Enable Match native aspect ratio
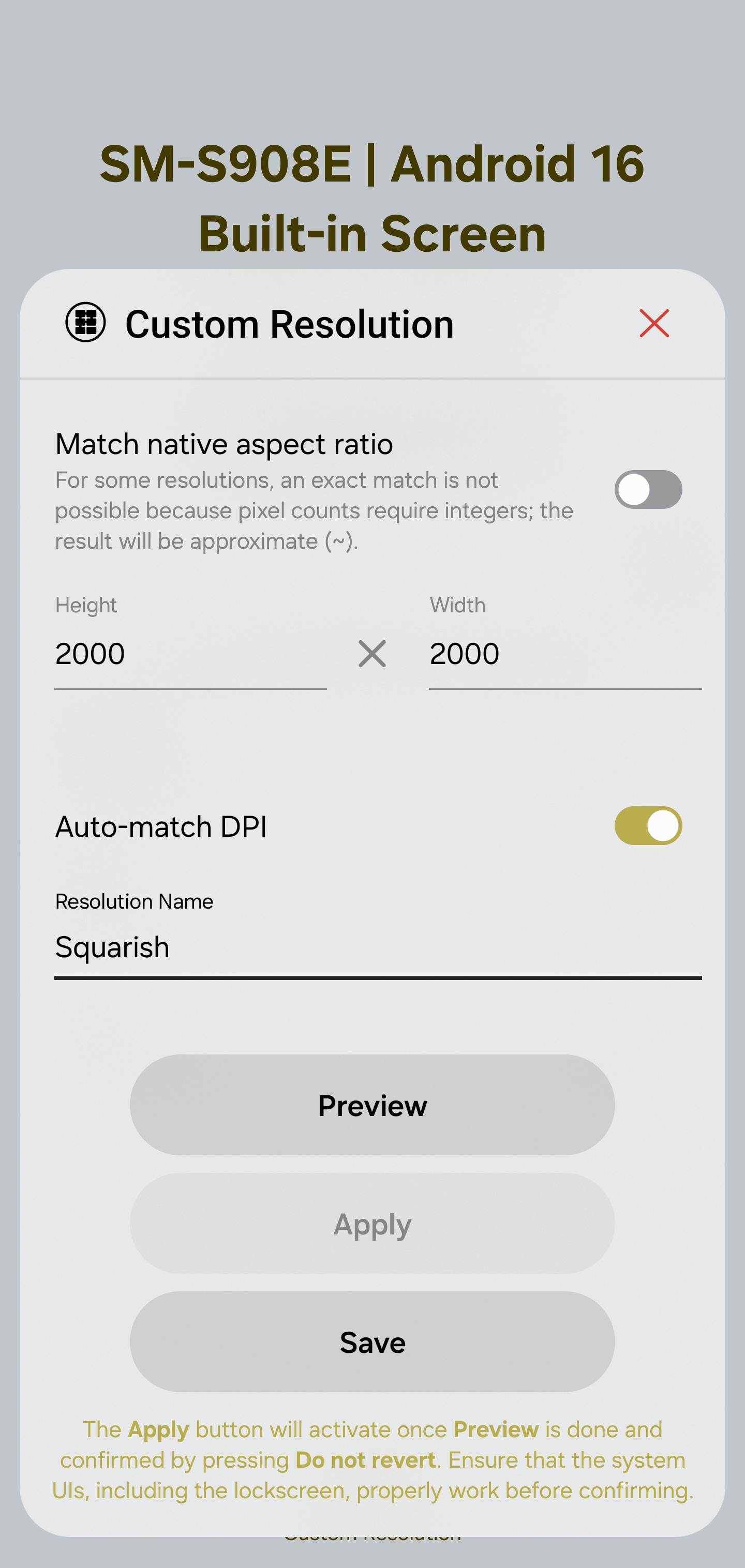This screenshot has height=1568, width=745. [648, 489]
